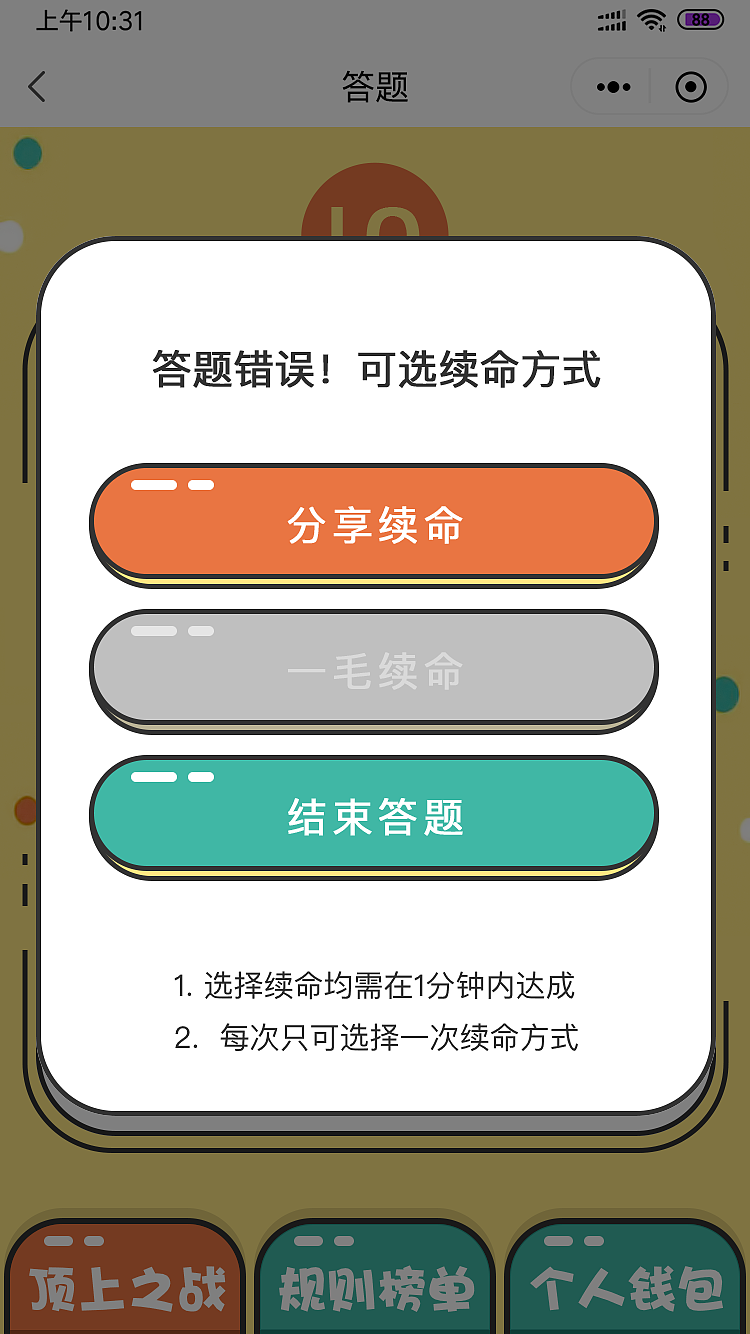Image resolution: width=750 pixels, height=1334 pixels.
Task: Tap the dialog heading 答题错误！可选续命方式
Action: pos(374,368)
